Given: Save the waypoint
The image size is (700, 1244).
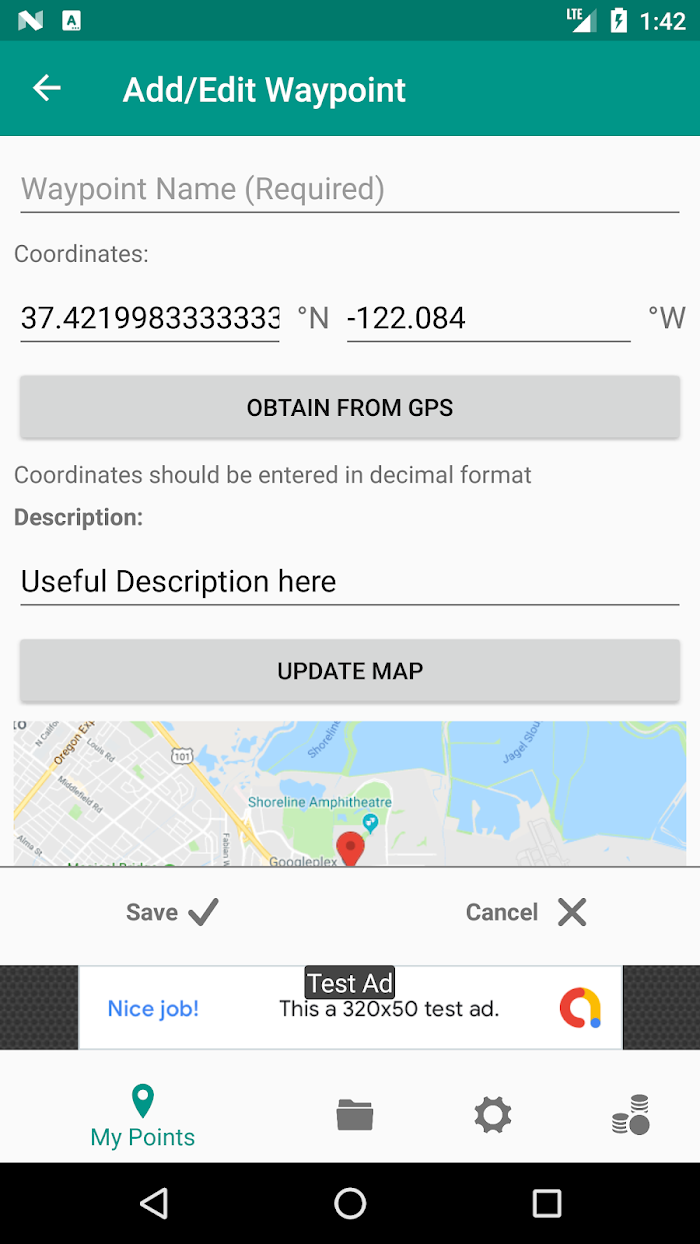Looking at the screenshot, I should 173,912.
